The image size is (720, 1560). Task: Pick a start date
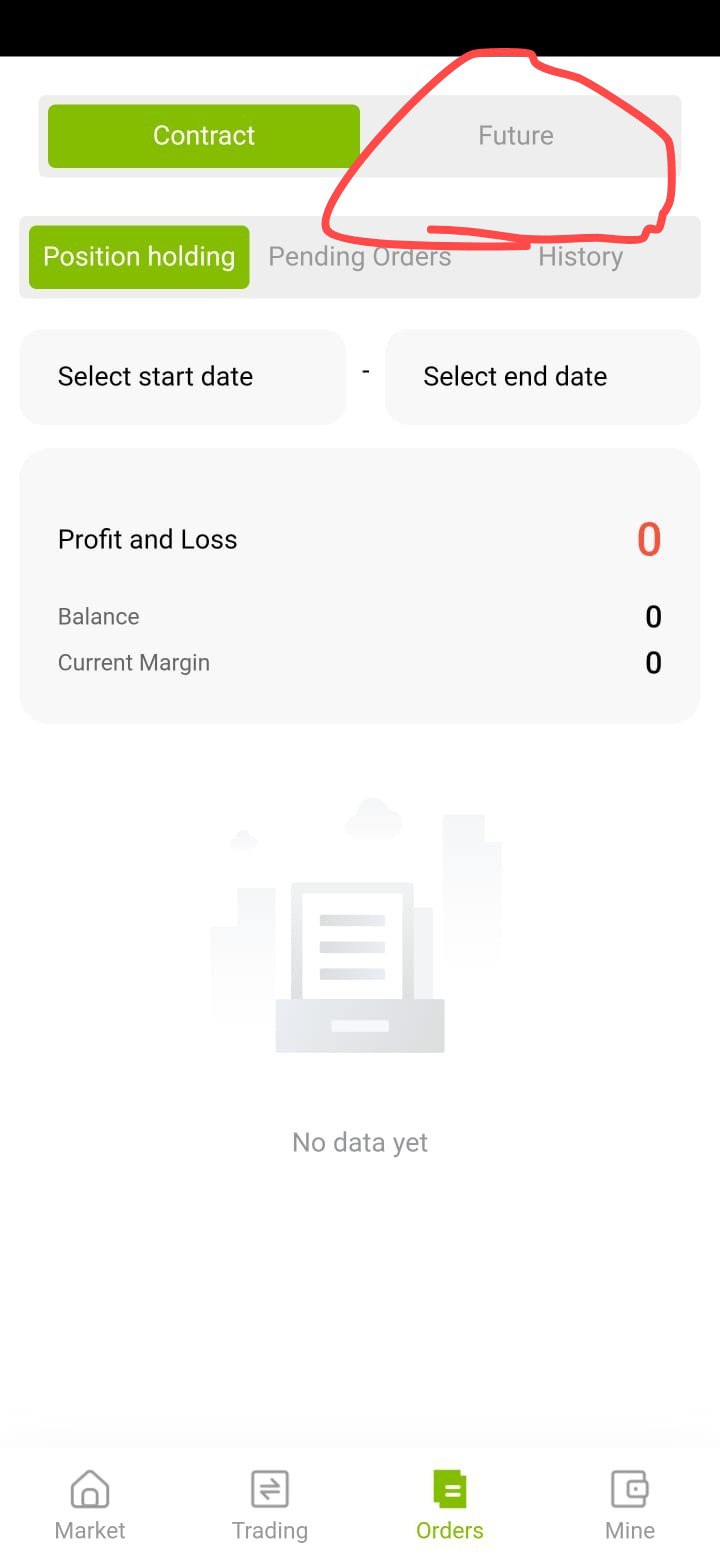(182, 377)
